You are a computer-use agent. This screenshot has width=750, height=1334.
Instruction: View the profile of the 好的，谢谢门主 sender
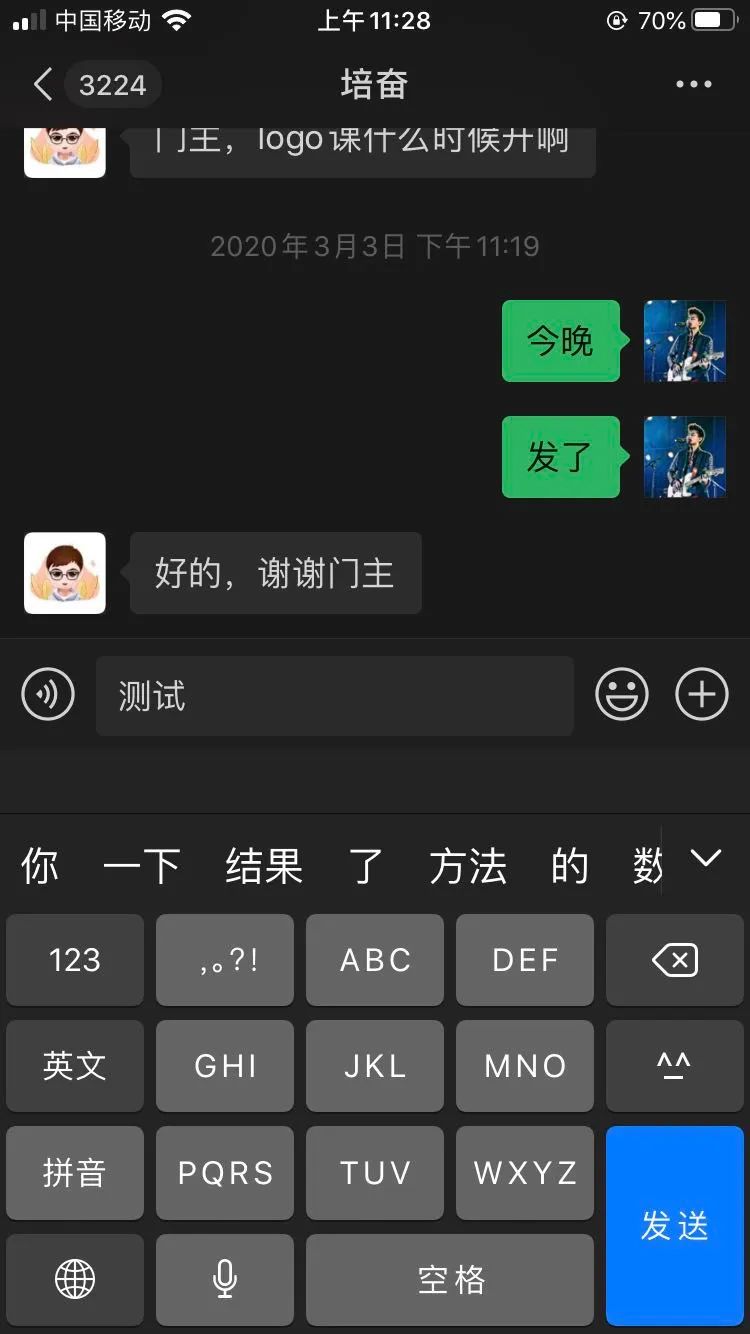coord(65,573)
